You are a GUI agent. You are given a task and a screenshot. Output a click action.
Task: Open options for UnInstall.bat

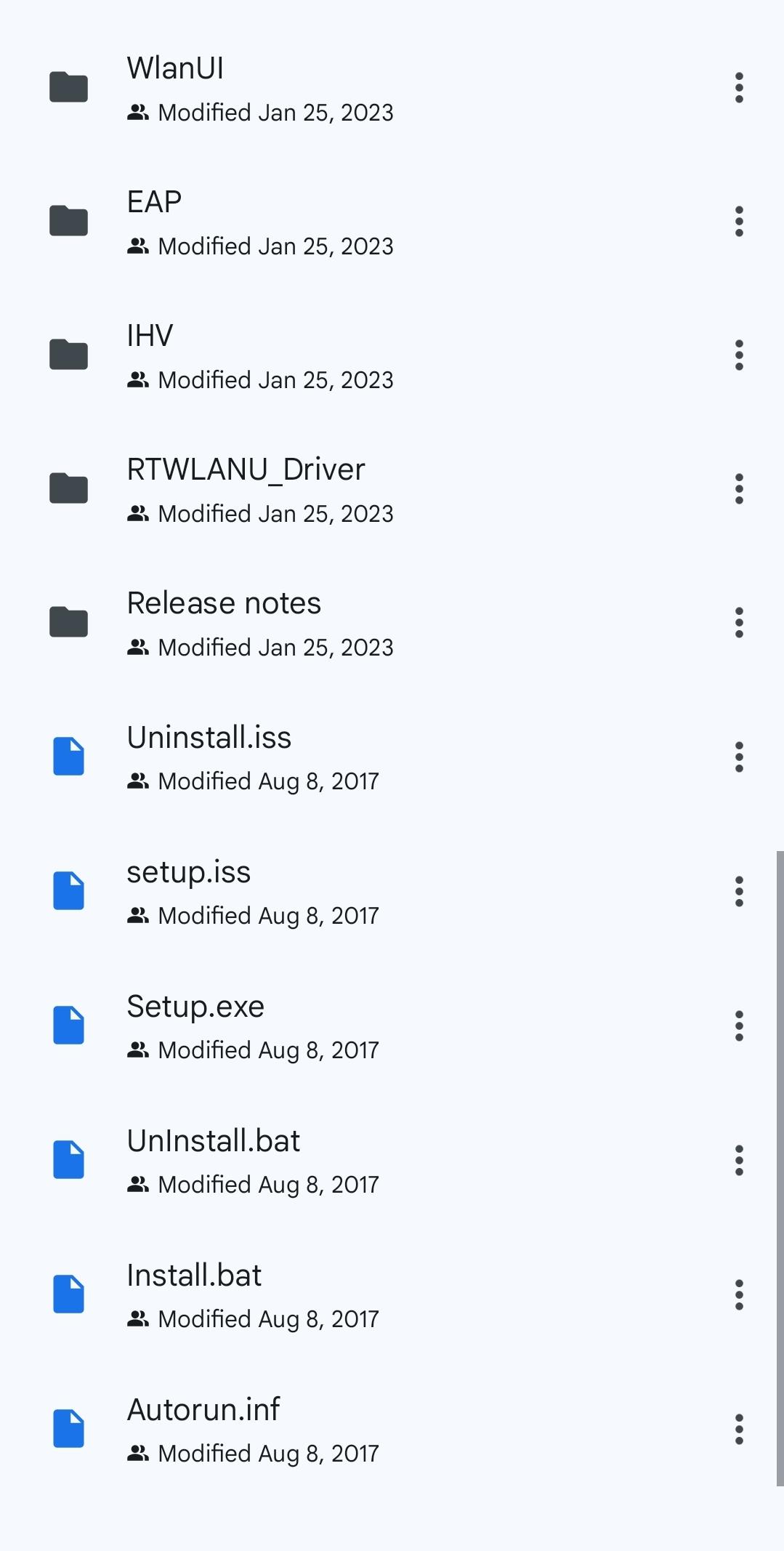pyautogui.click(x=738, y=1159)
